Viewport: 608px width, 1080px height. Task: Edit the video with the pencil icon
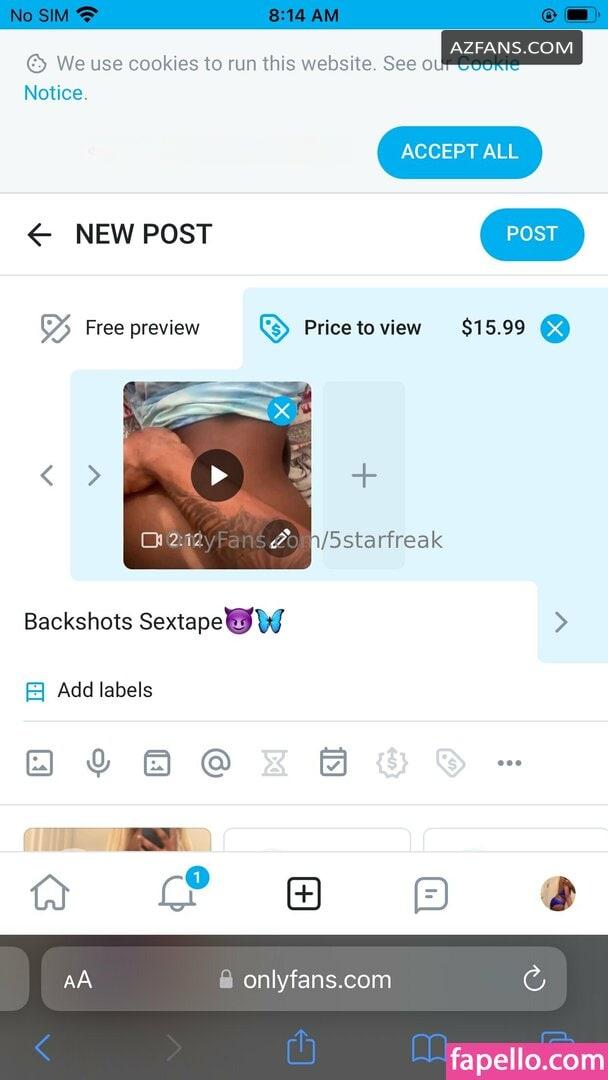pos(279,539)
